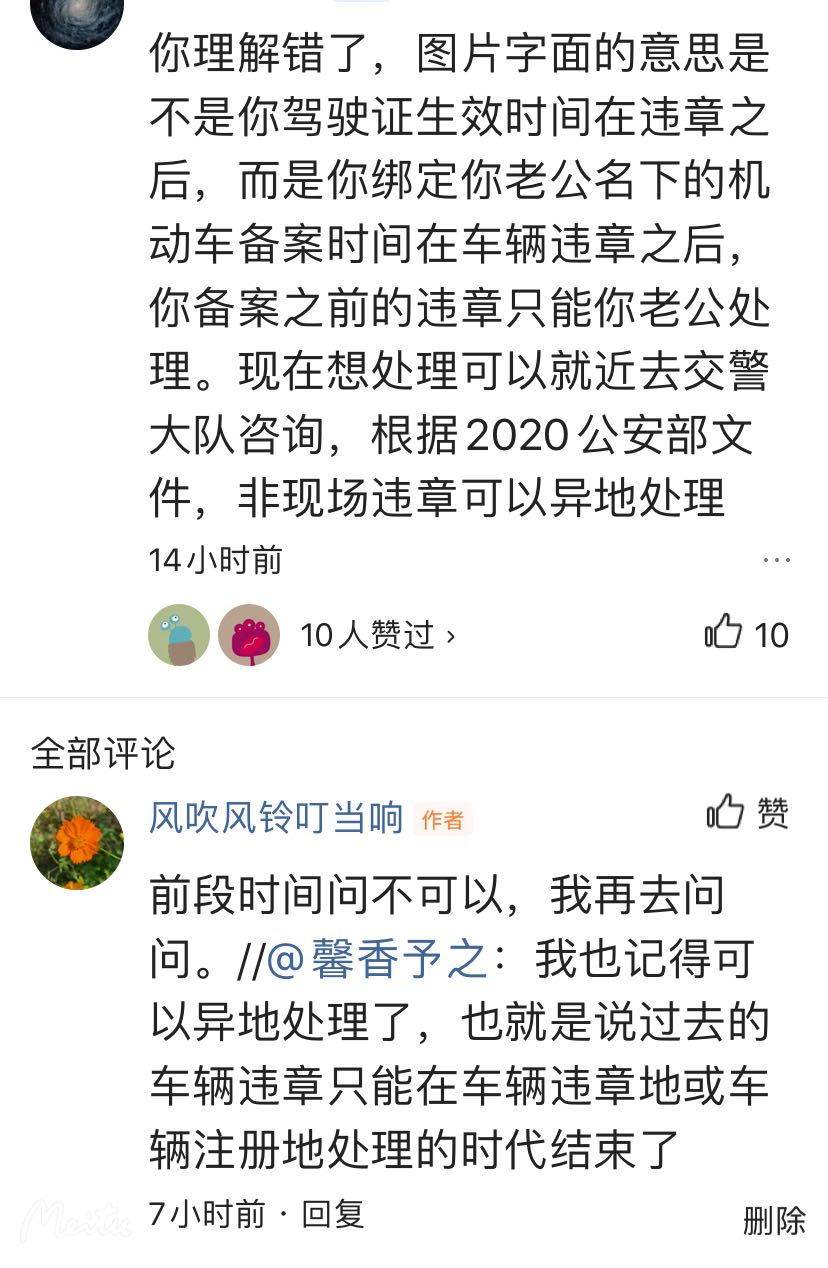View the list of 10人赞过
The height and width of the screenshot is (1268, 828).
tap(378, 635)
